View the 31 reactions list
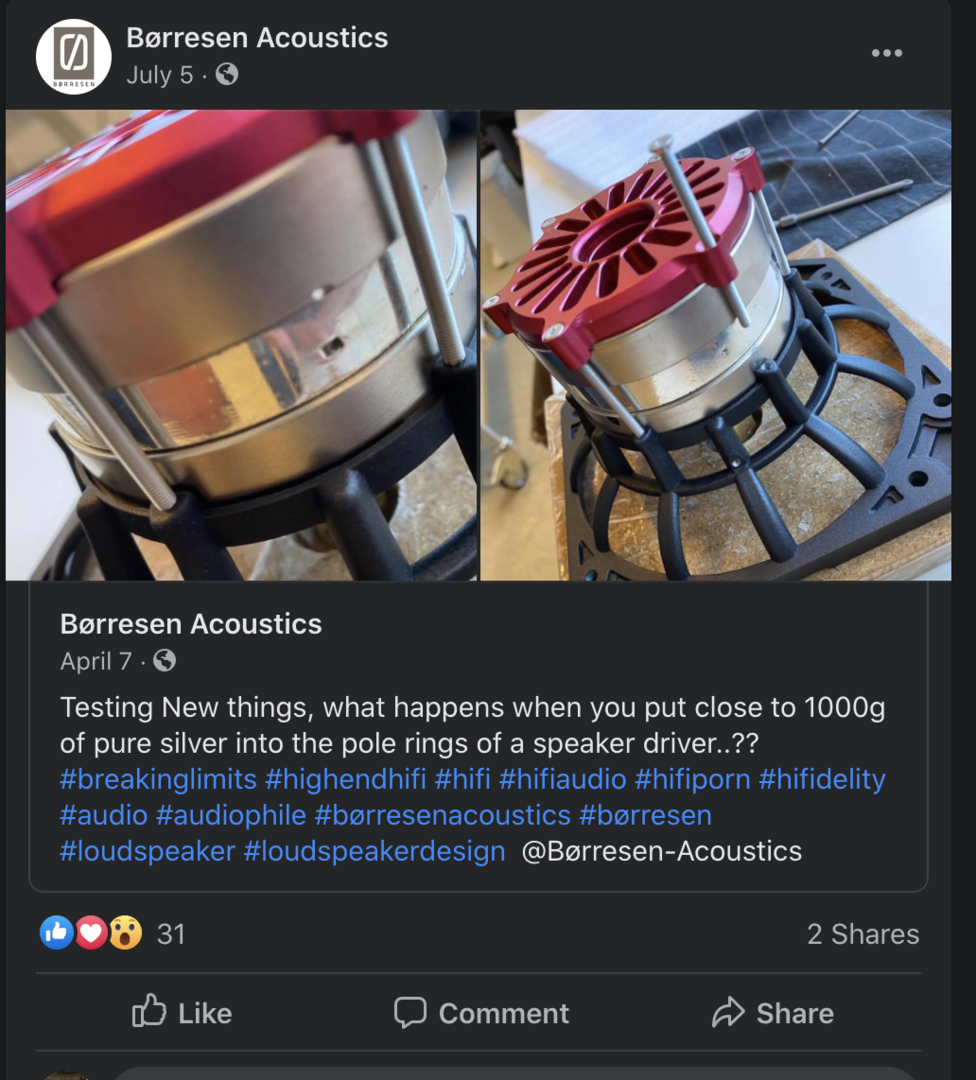This screenshot has height=1080, width=976. [x=171, y=934]
